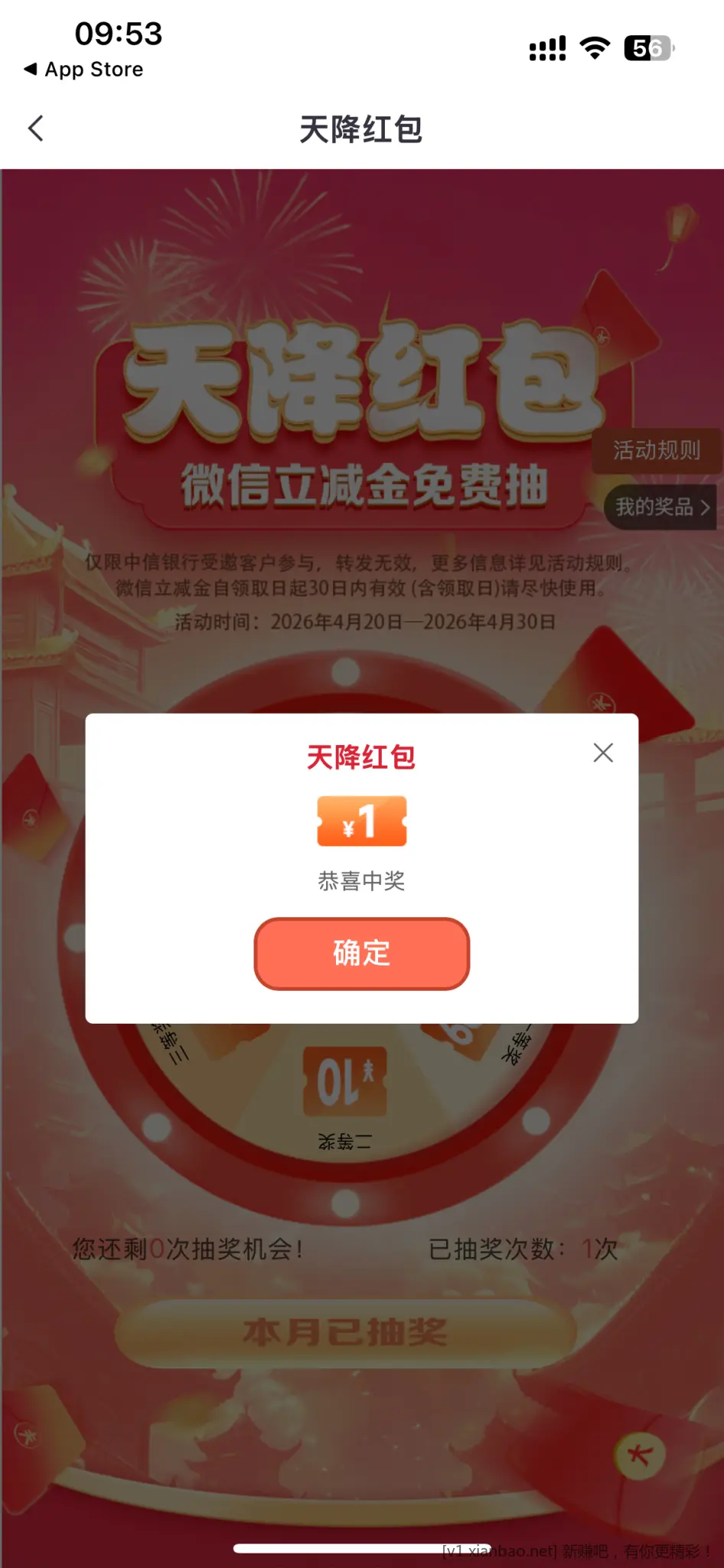Image resolution: width=724 pixels, height=1568 pixels.
Task: Tap the 恭喜中奖 winning message
Action: click(361, 881)
